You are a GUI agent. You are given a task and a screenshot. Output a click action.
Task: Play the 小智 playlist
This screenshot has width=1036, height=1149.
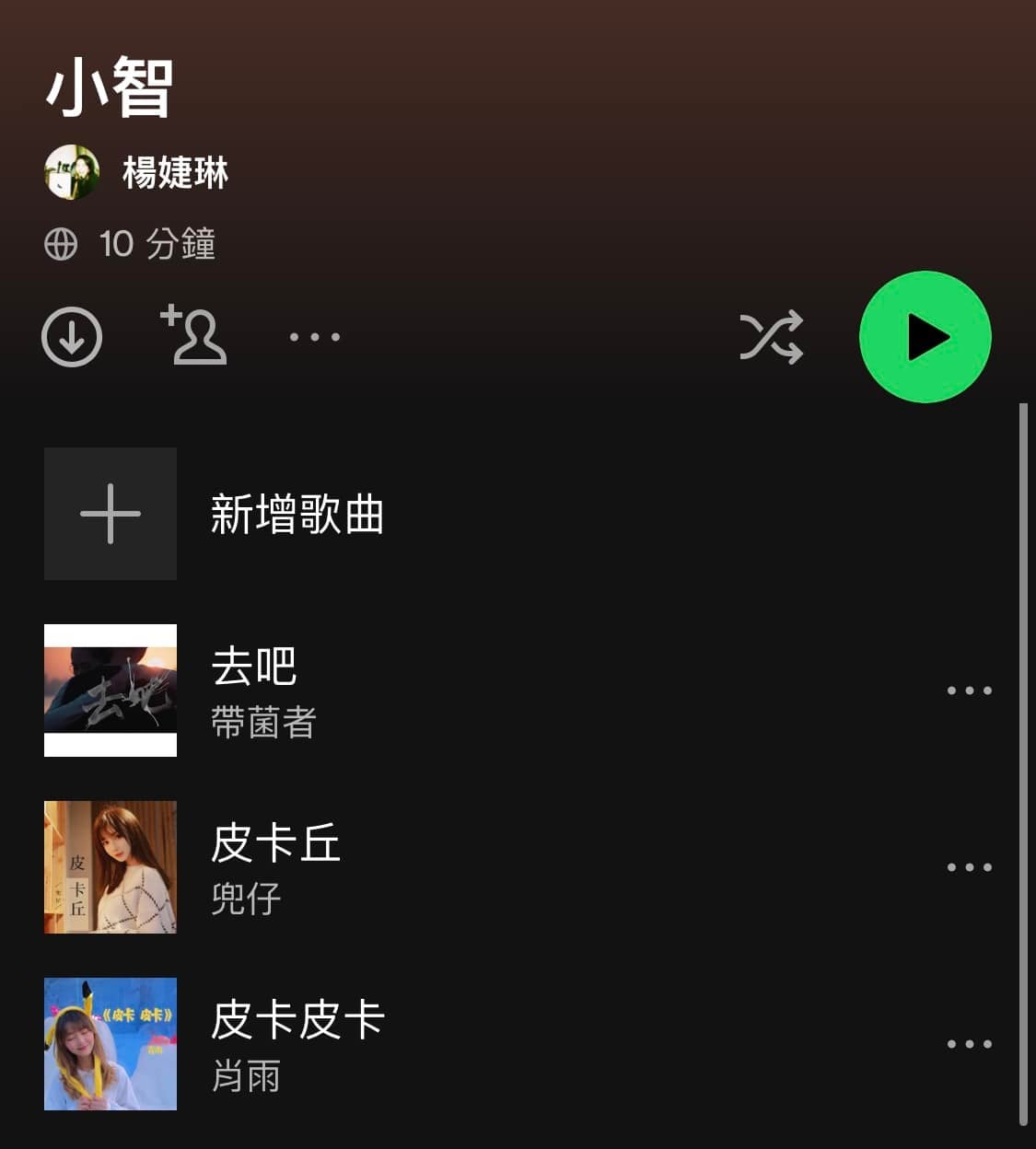[925, 337]
